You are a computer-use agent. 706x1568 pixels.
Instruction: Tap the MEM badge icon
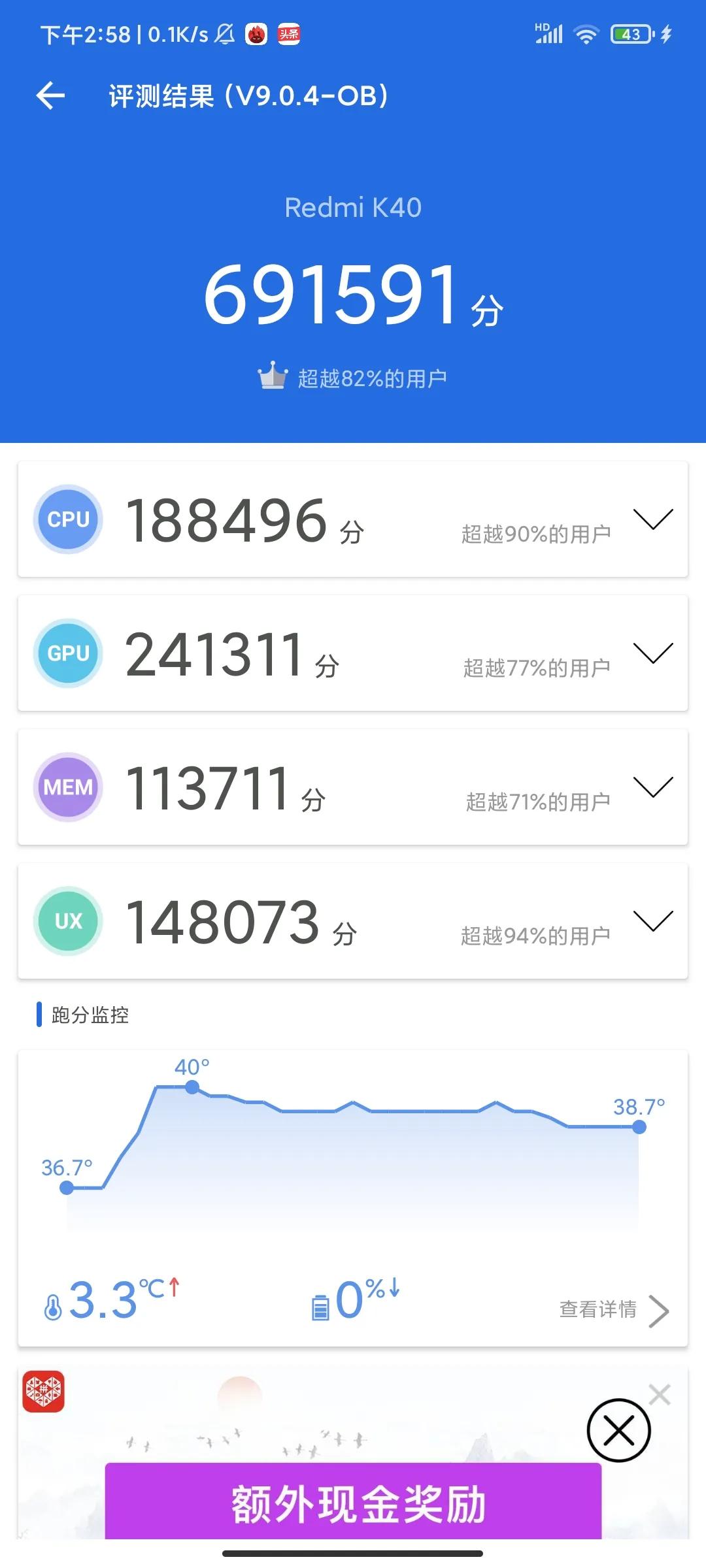point(67,787)
